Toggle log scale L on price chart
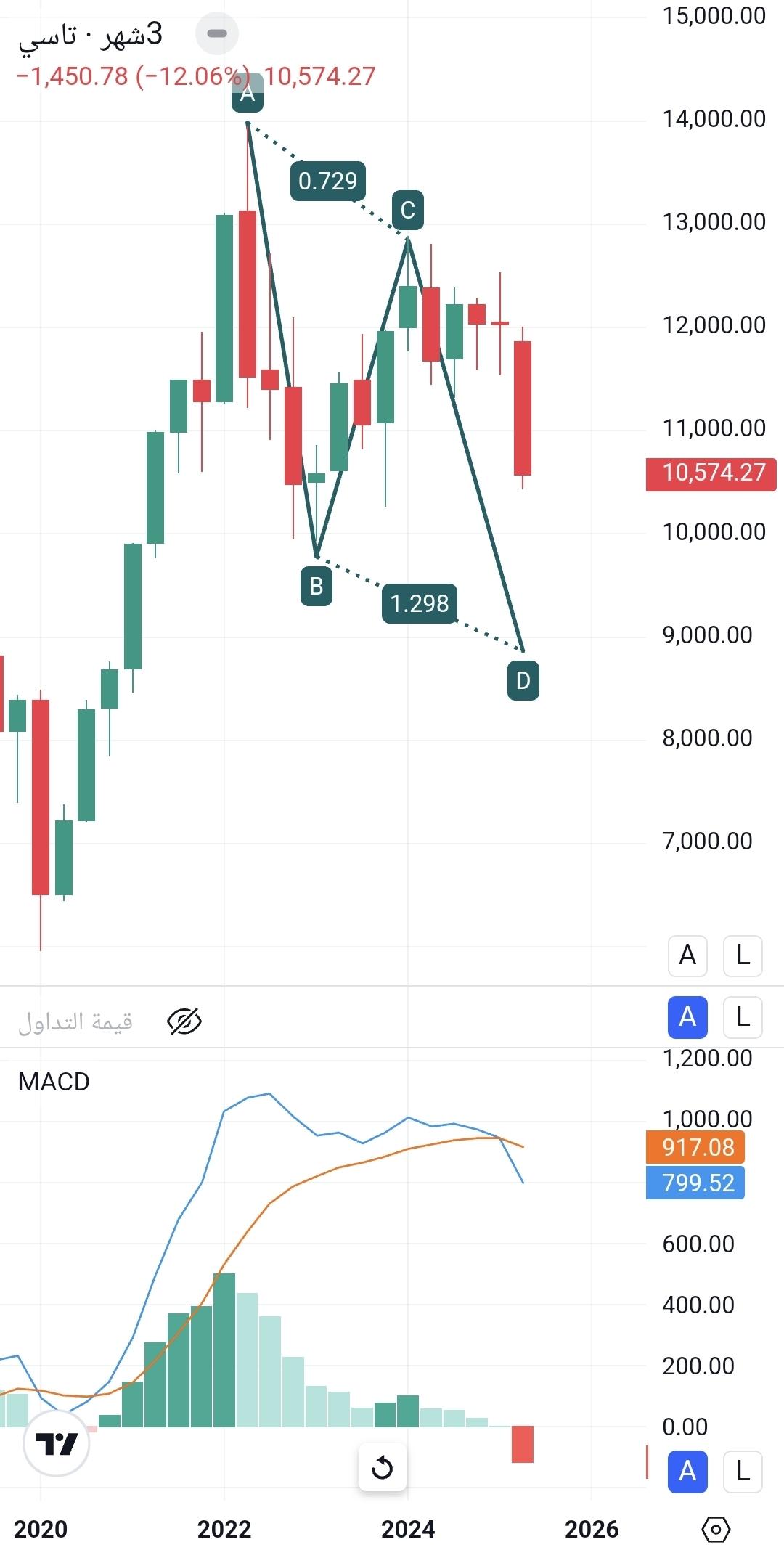Viewport: 784px width, 1550px height. (x=743, y=955)
